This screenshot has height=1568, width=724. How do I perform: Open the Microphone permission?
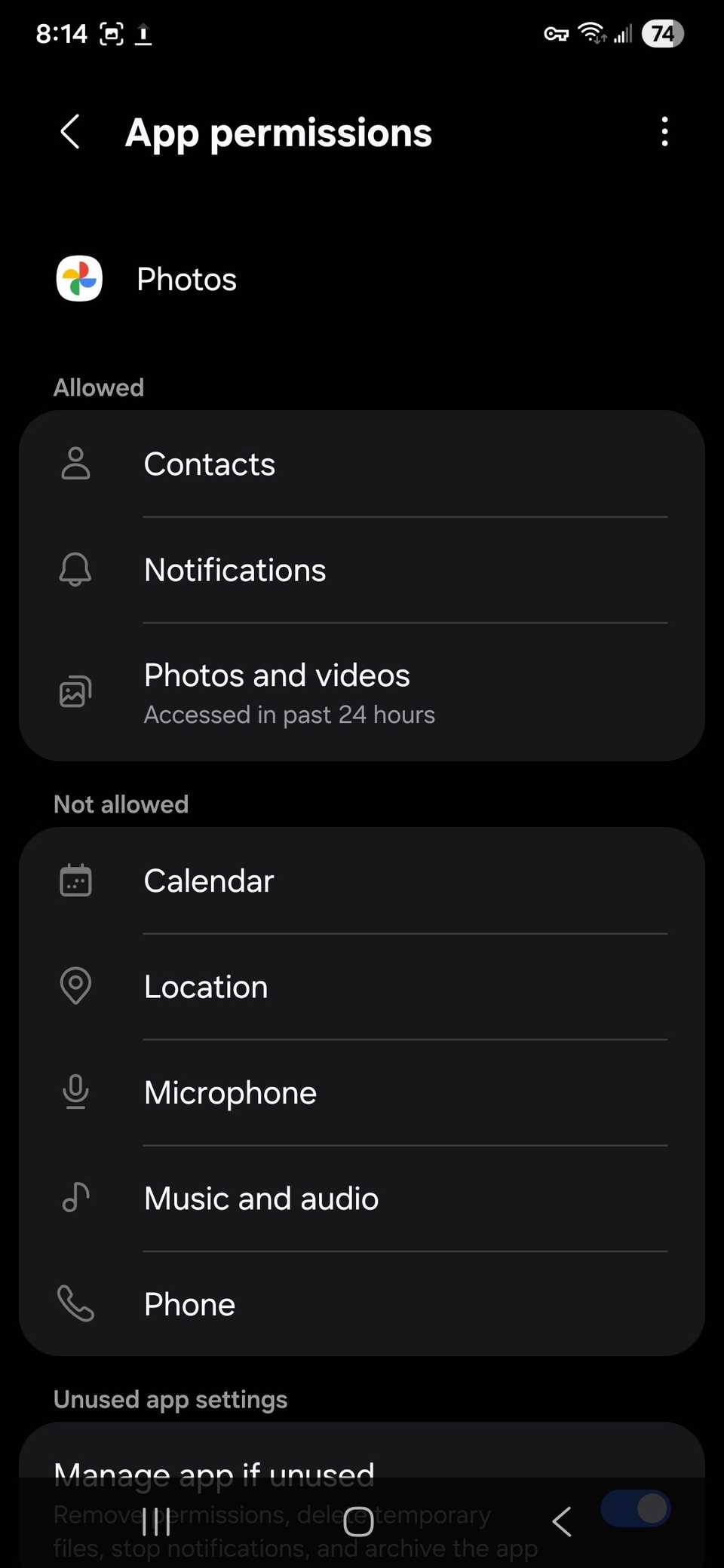tap(362, 1093)
